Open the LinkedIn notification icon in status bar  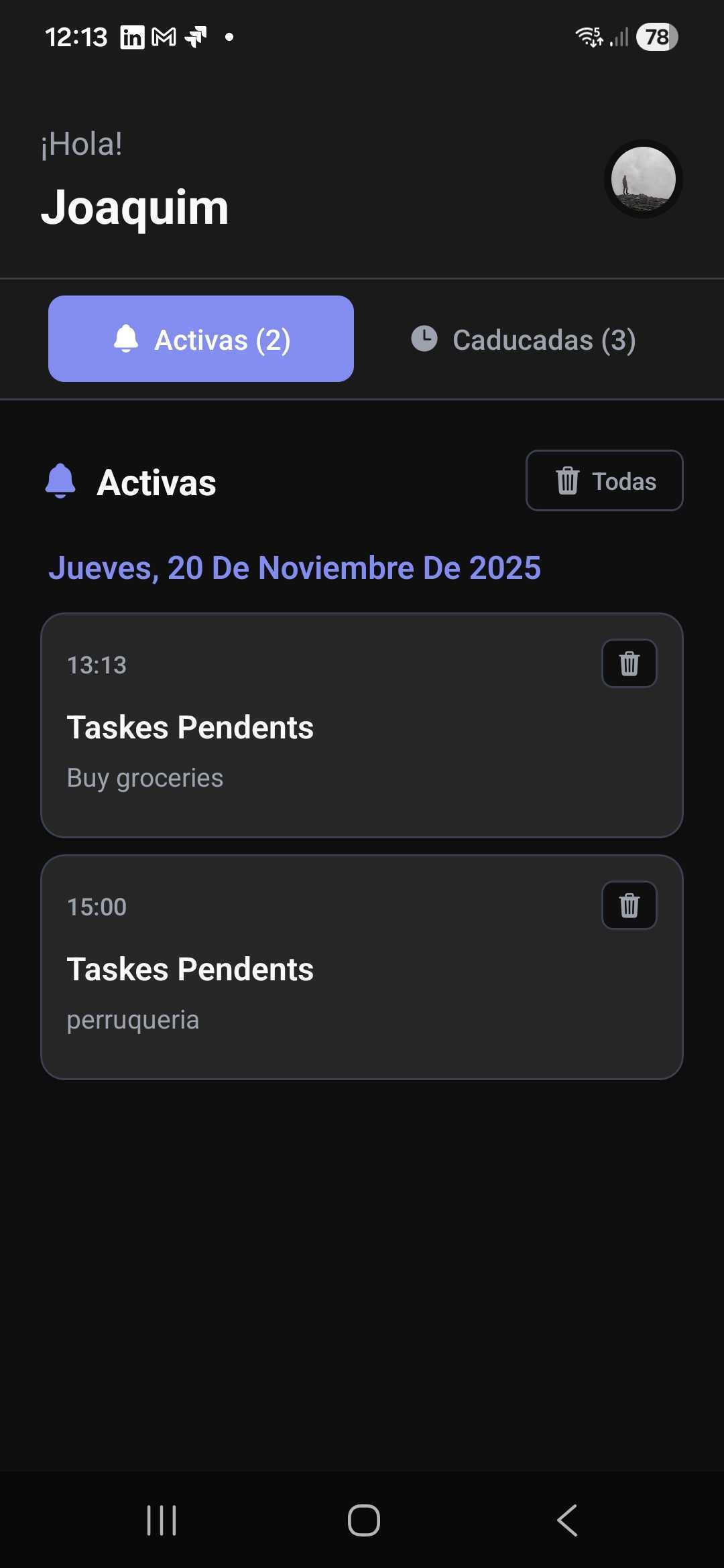point(131,37)
